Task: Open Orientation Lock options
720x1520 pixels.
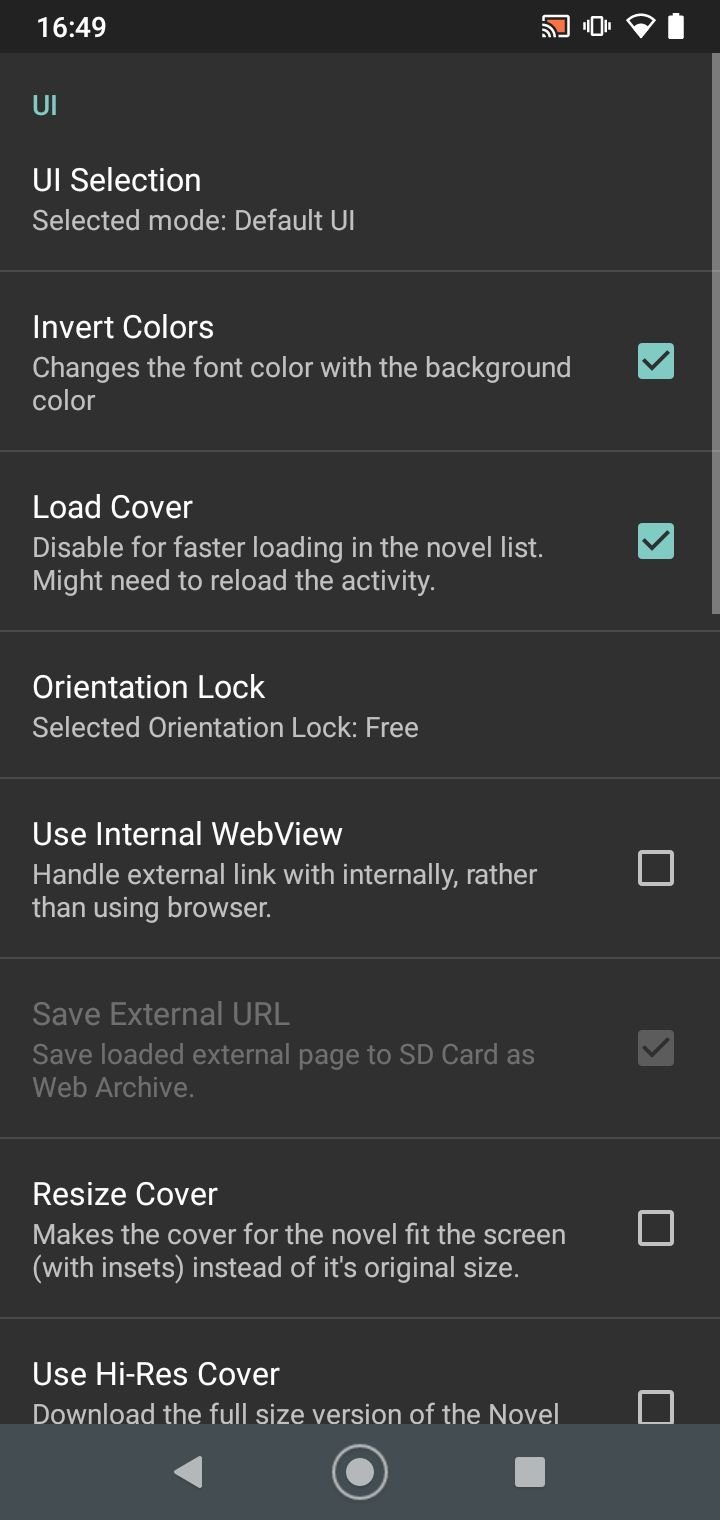Action: [x=360, y=705]
